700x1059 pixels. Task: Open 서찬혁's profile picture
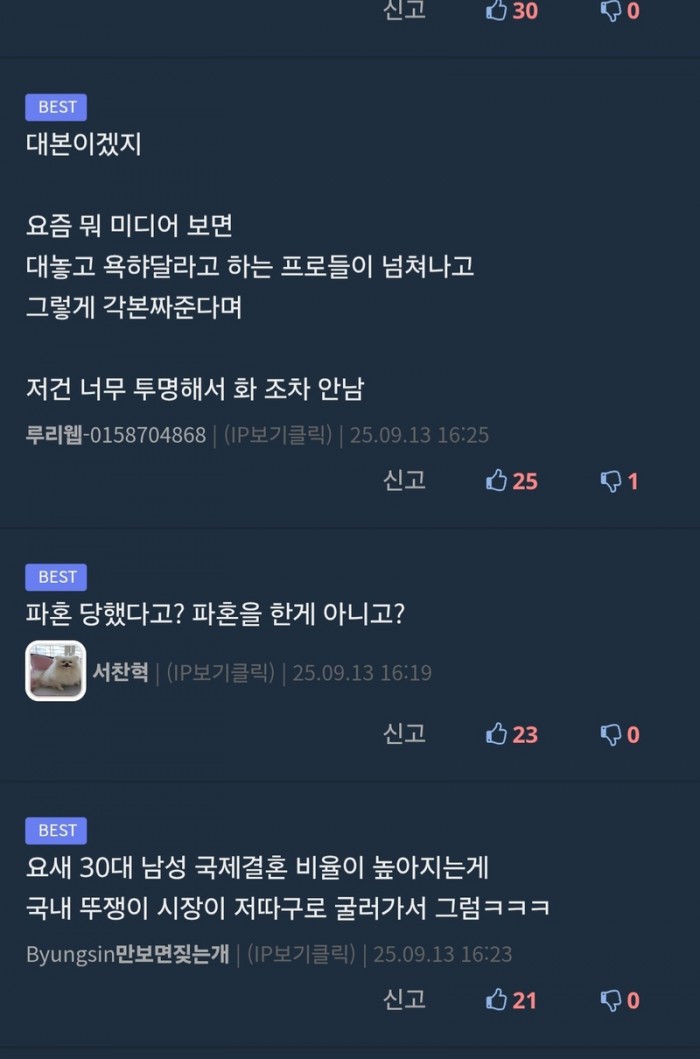pos(55,671)
